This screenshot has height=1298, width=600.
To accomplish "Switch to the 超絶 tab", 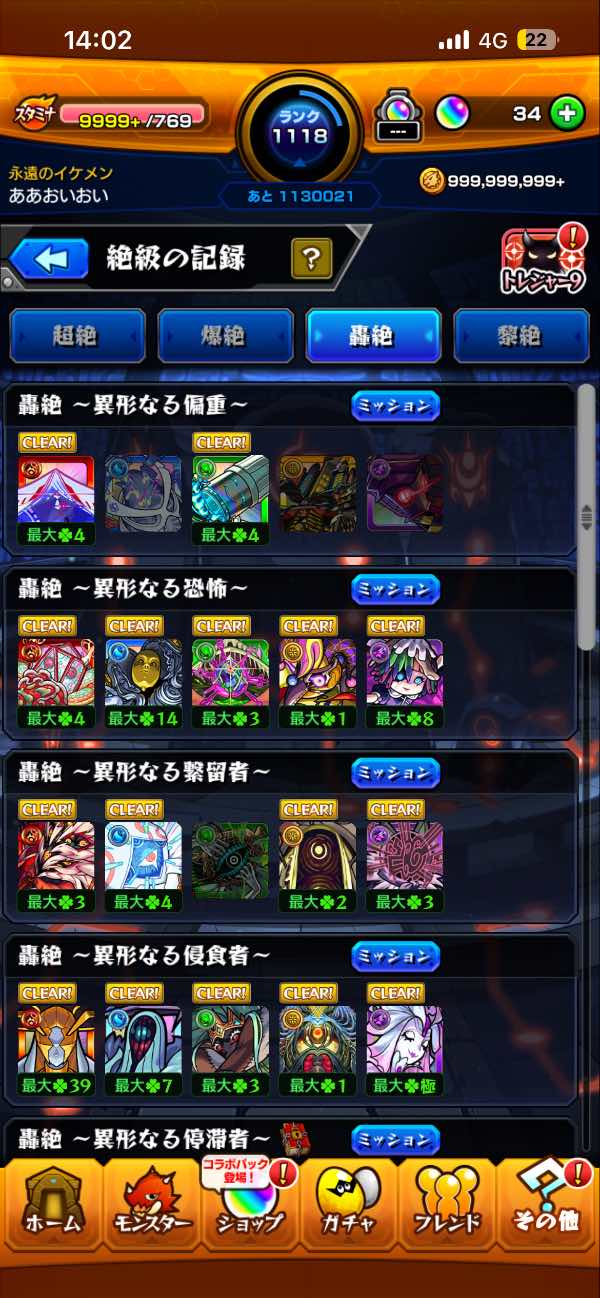I will point(77,336).
